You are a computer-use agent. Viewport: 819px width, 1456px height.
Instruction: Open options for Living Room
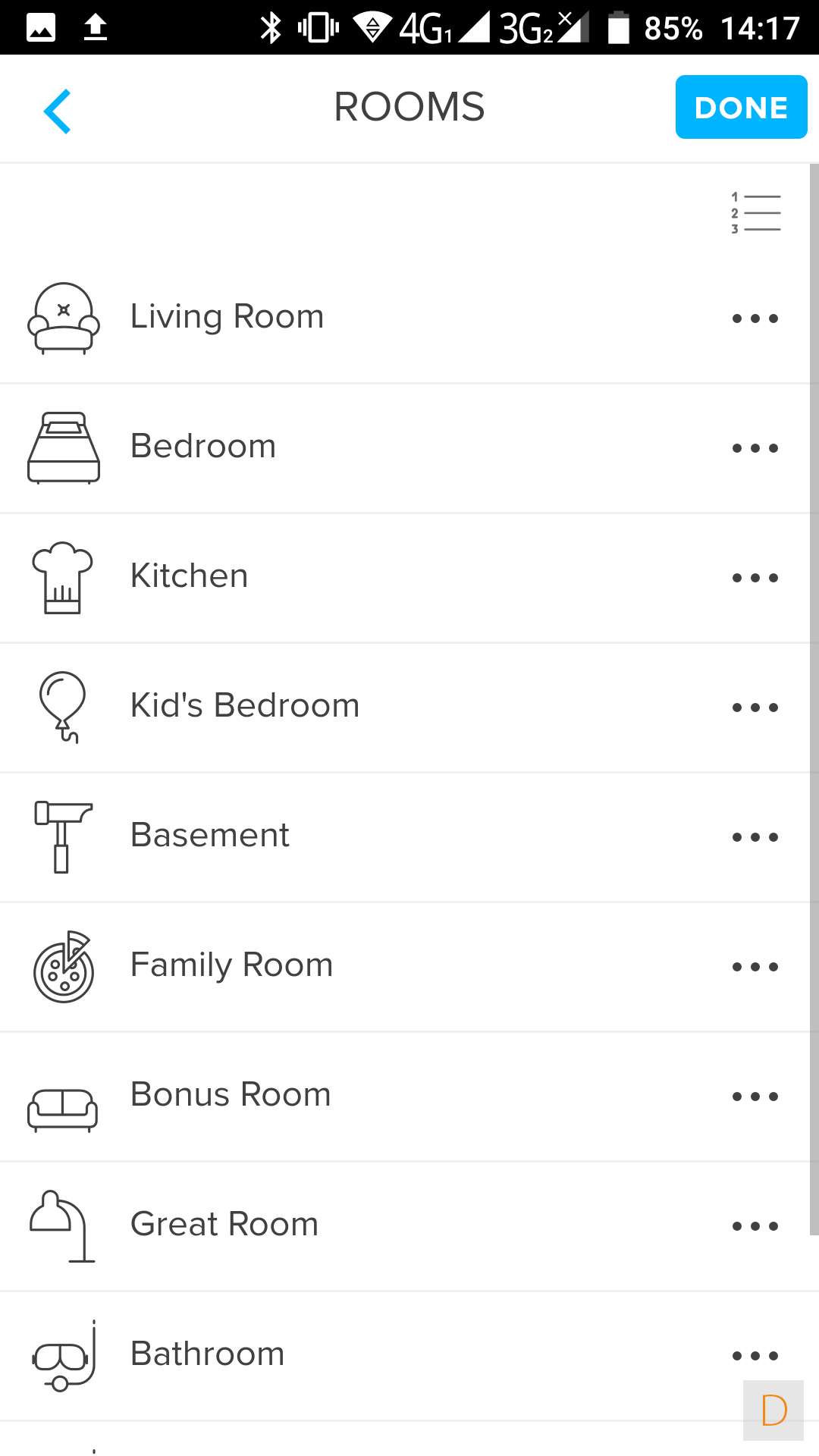pos(755,318)
